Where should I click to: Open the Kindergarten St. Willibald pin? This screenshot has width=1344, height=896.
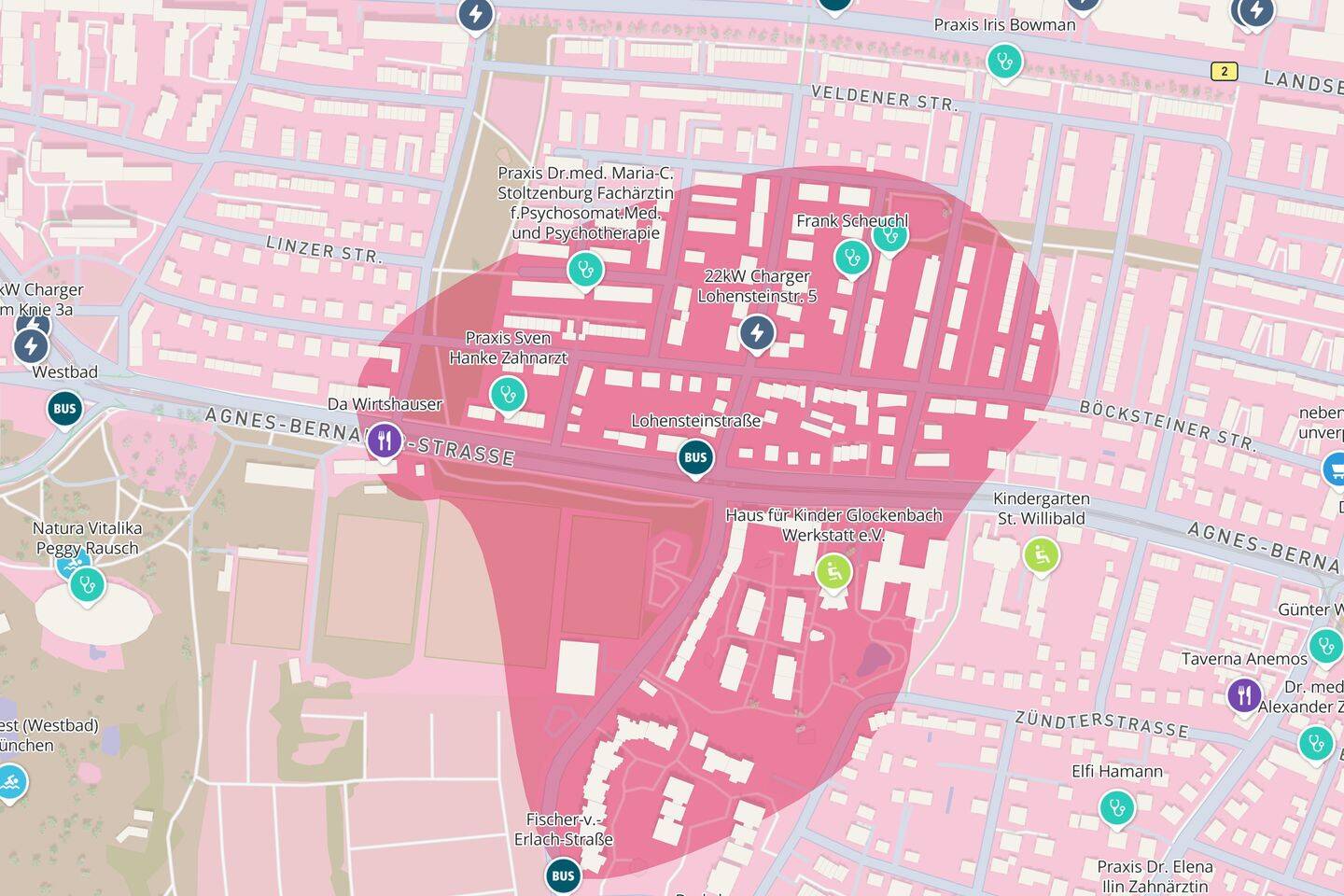click(x=1042, y=555)
